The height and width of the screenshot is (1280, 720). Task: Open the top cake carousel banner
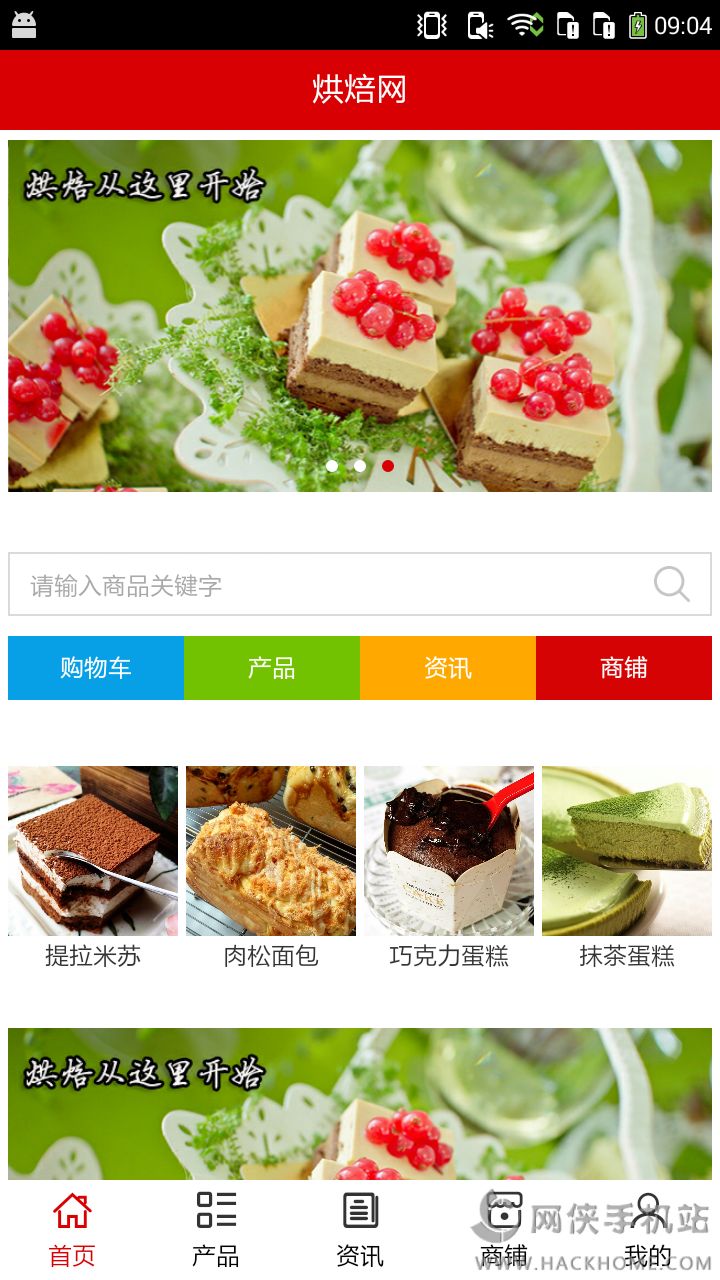pos(360,315)
